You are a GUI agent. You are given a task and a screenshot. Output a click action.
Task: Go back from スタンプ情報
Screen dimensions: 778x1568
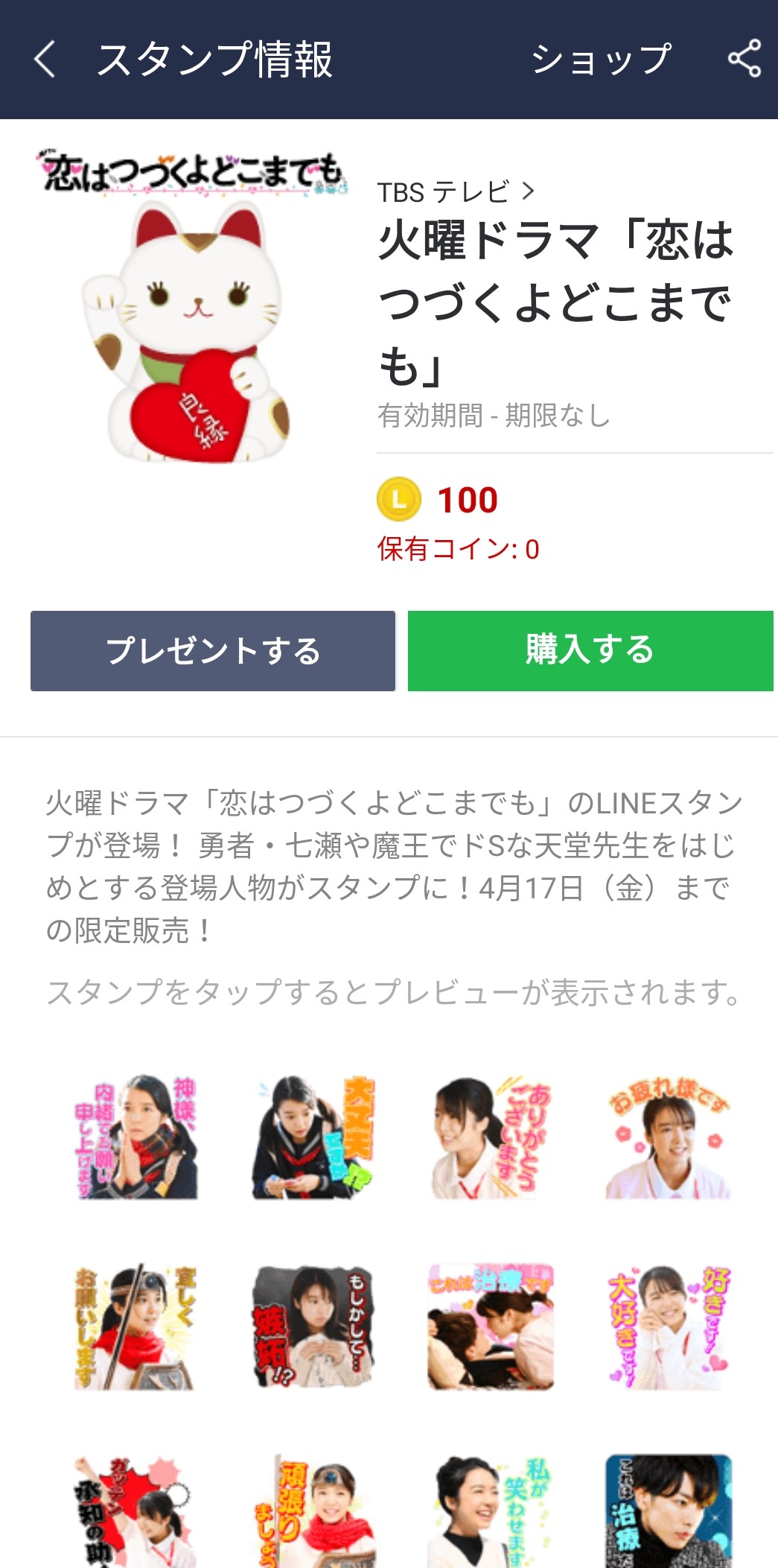point(45,59)
